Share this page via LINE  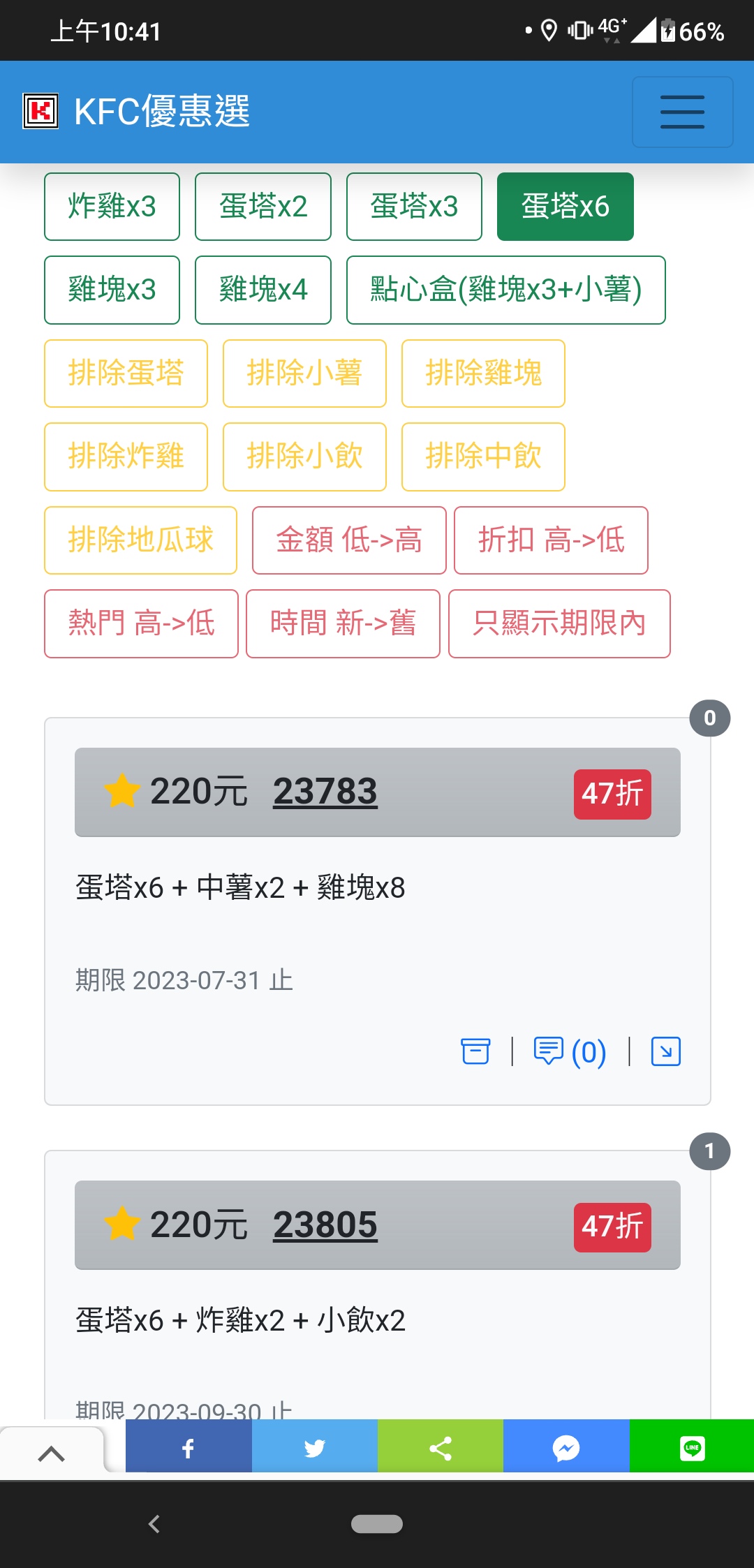click(692, 1448)
